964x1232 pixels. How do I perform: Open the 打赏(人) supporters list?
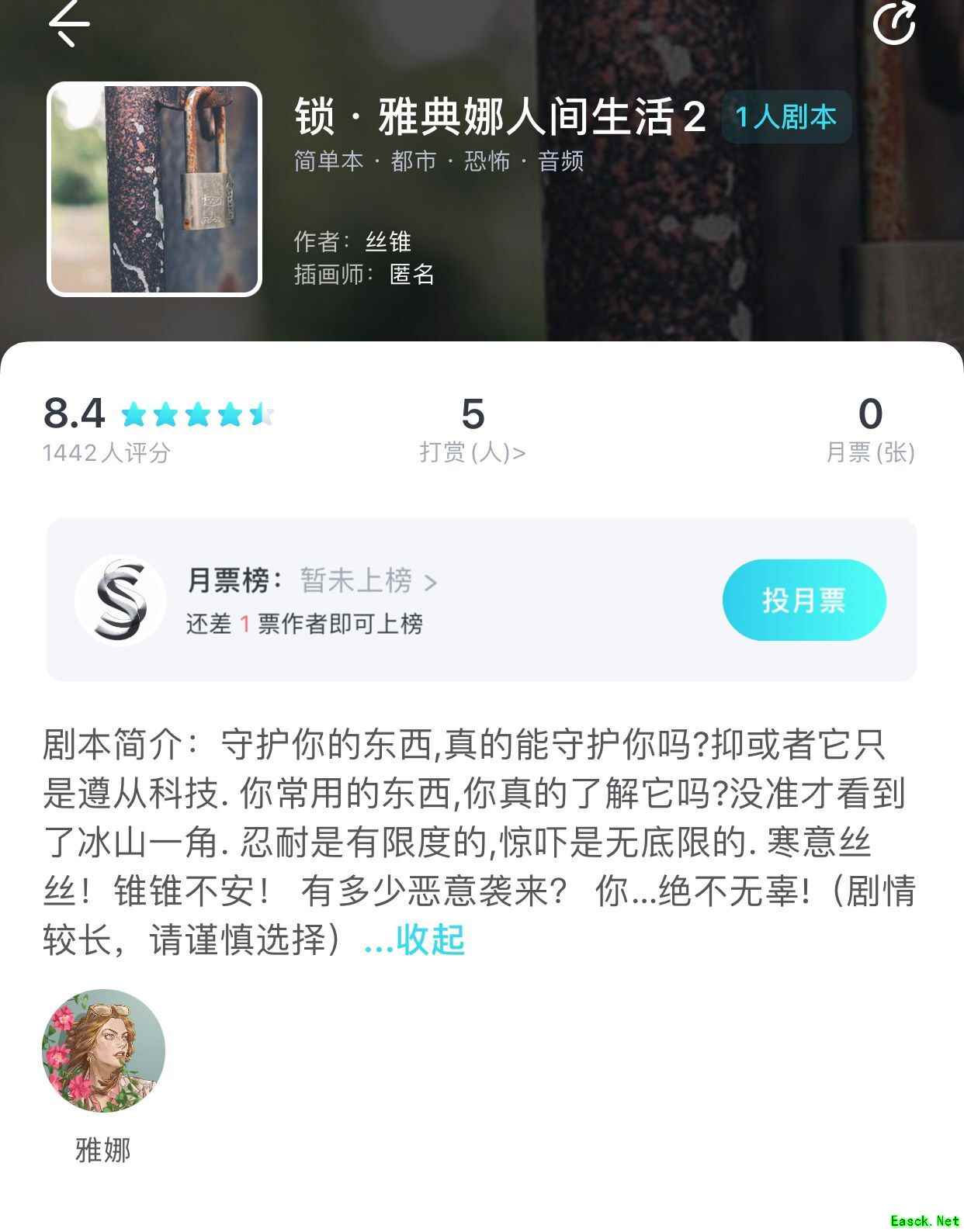(x=472, y=452)
